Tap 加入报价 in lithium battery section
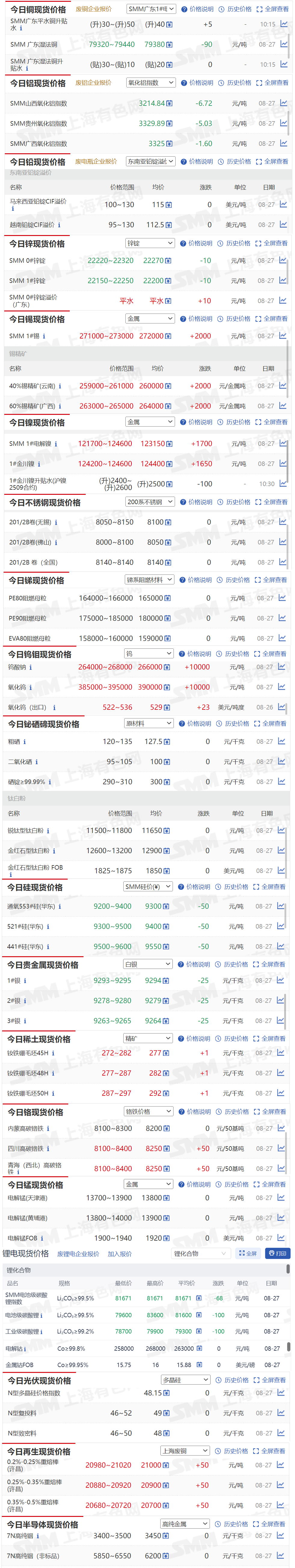 click(x=119, y=1254)
